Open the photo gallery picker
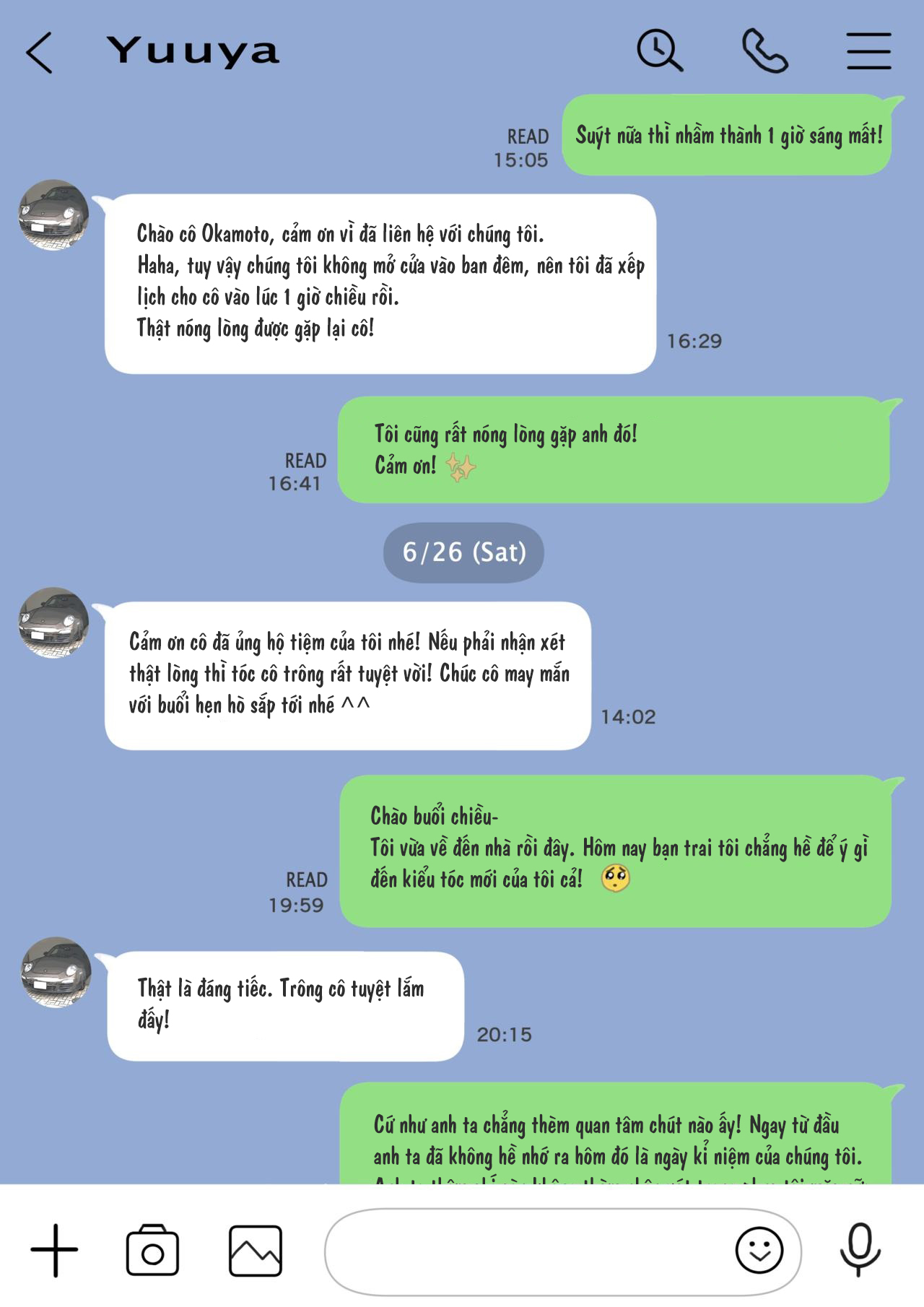The image size is (924, 1307). click(x=255, y=1250)
